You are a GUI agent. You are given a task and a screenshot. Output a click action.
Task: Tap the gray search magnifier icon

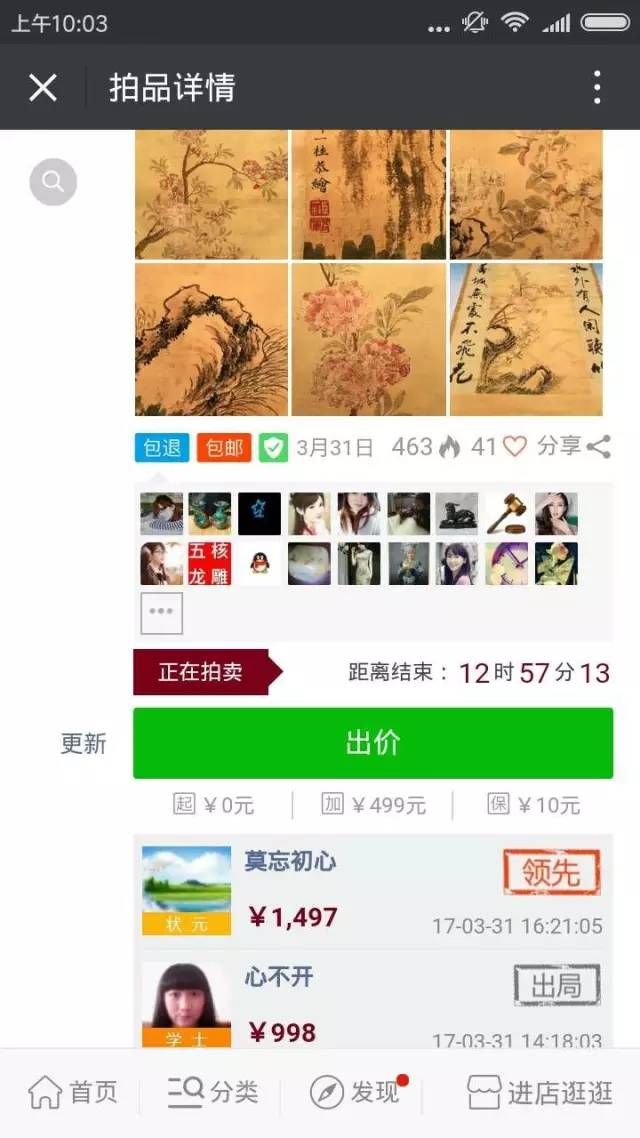pyautogui.click(x=53, y=182)
